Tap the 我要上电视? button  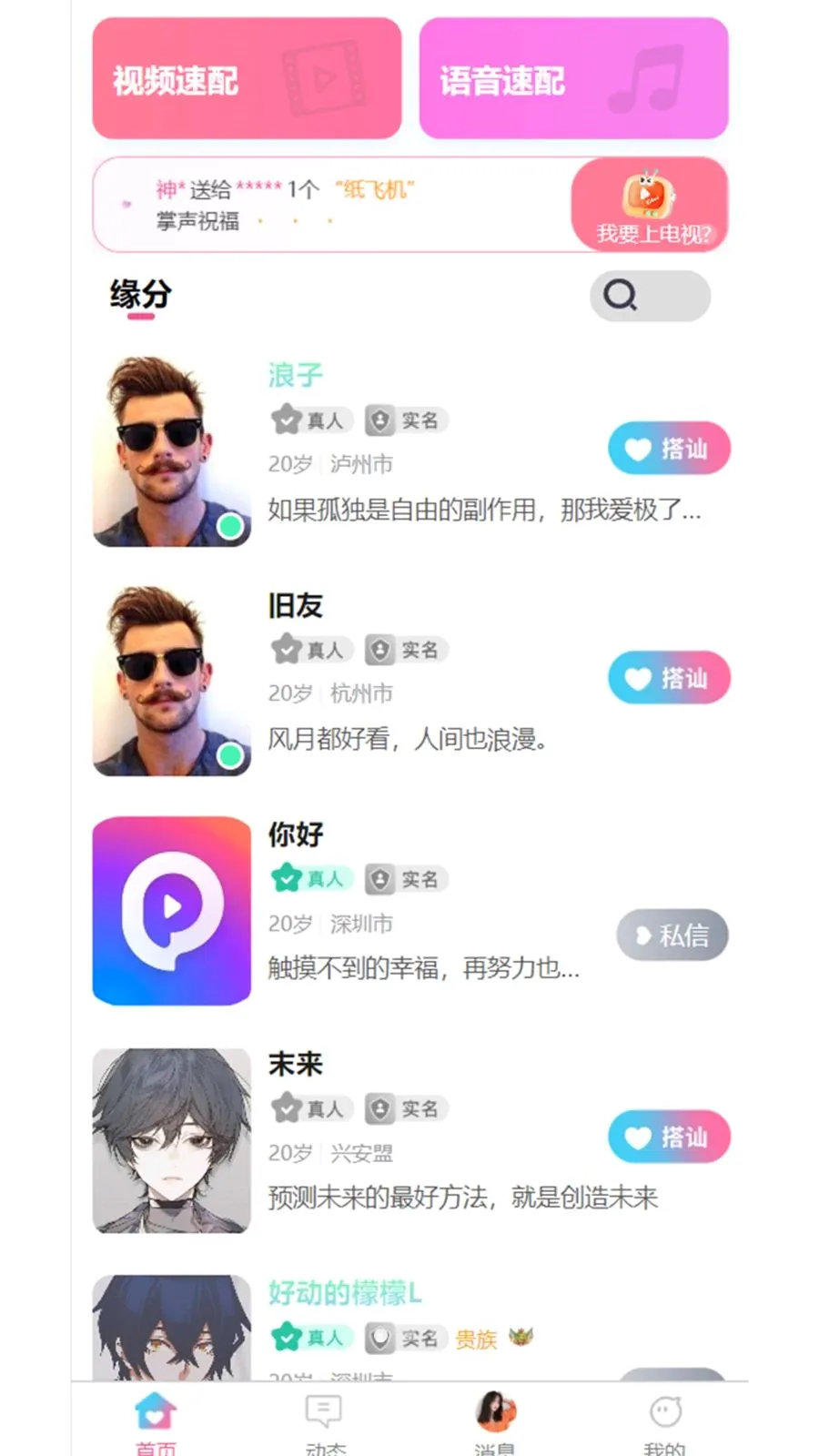pos(650,206)
